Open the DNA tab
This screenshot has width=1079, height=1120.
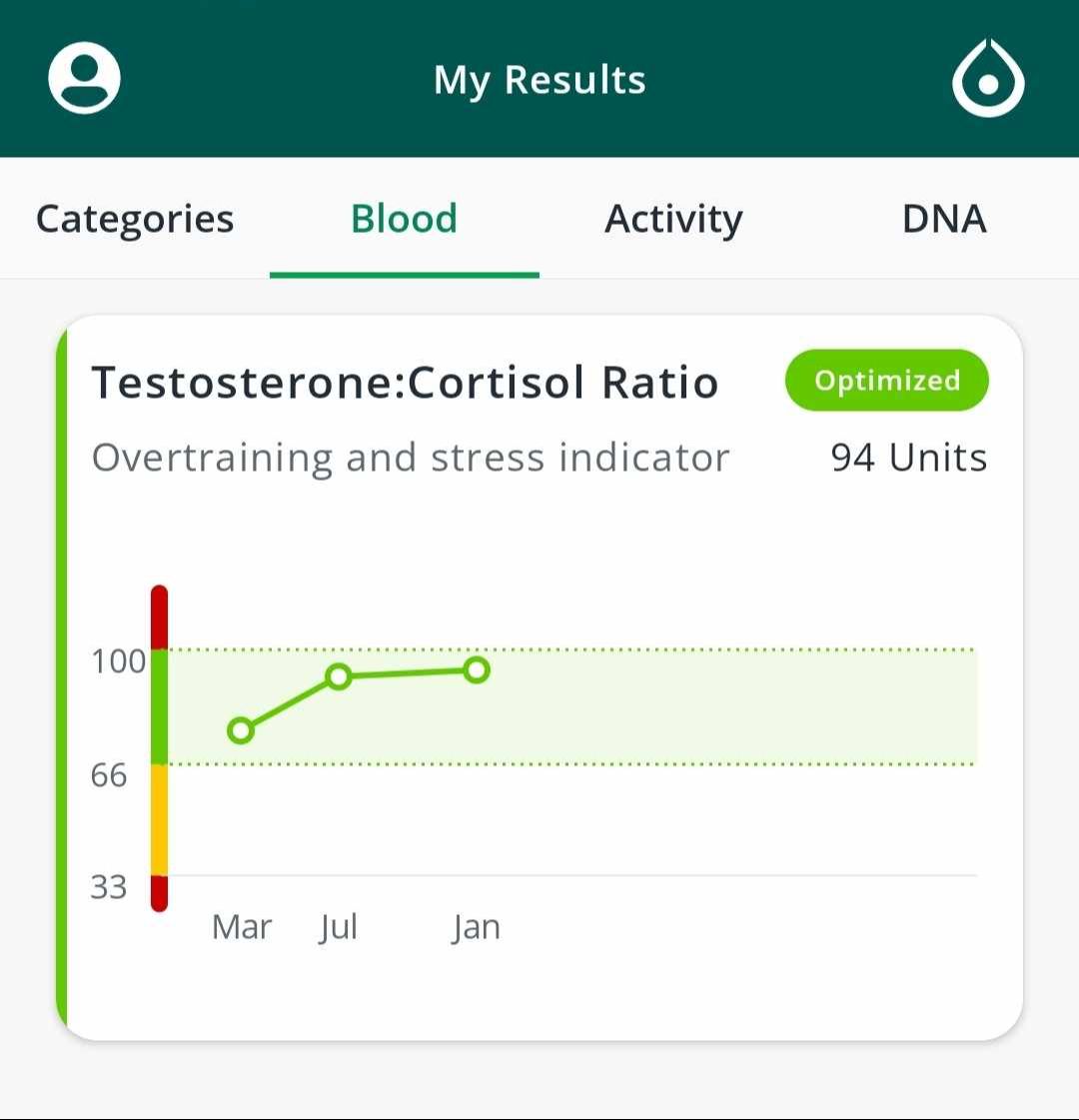tap(944, 219)
